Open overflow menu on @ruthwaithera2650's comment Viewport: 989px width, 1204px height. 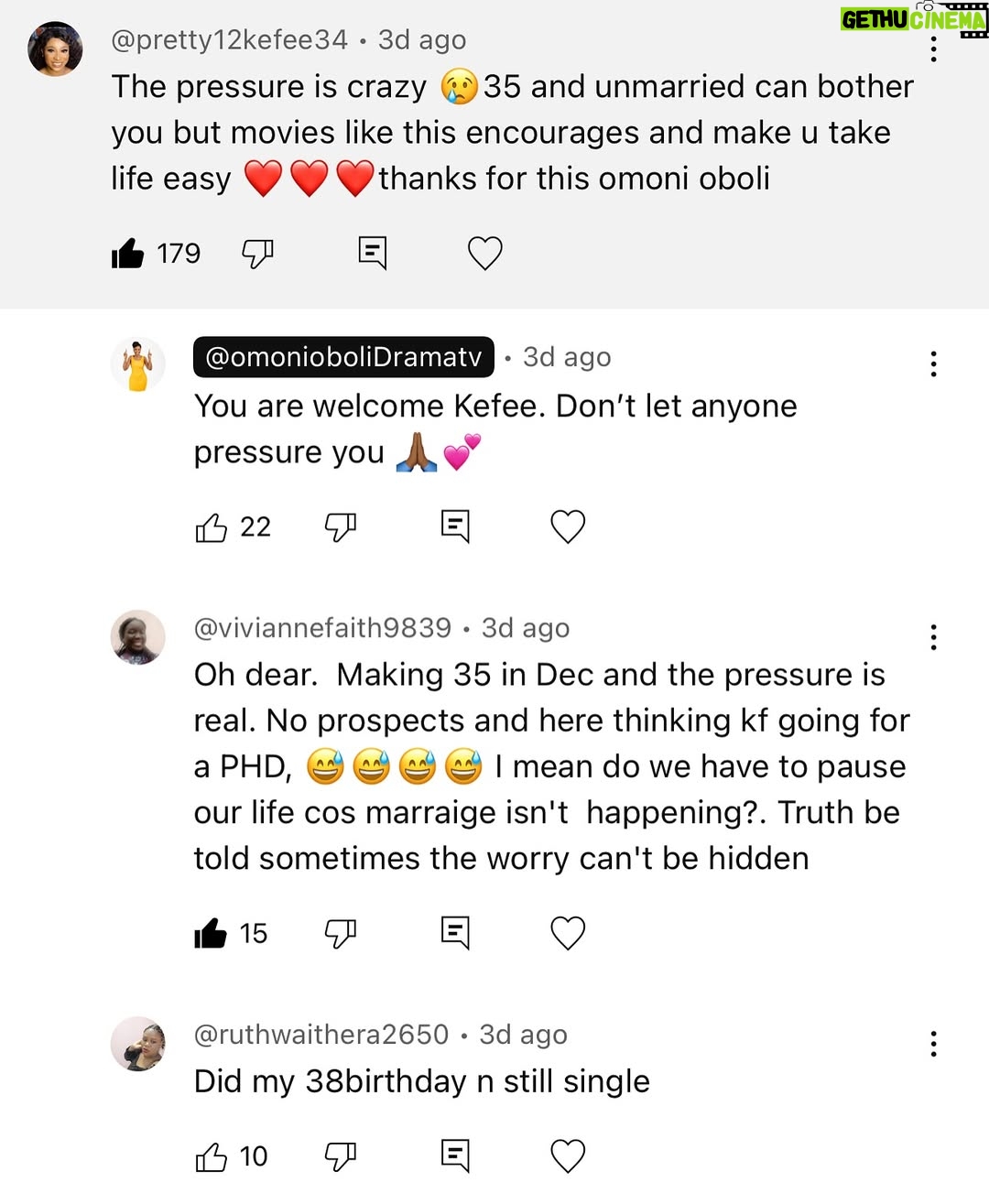pyautogui.click(x=933, y=1043)
